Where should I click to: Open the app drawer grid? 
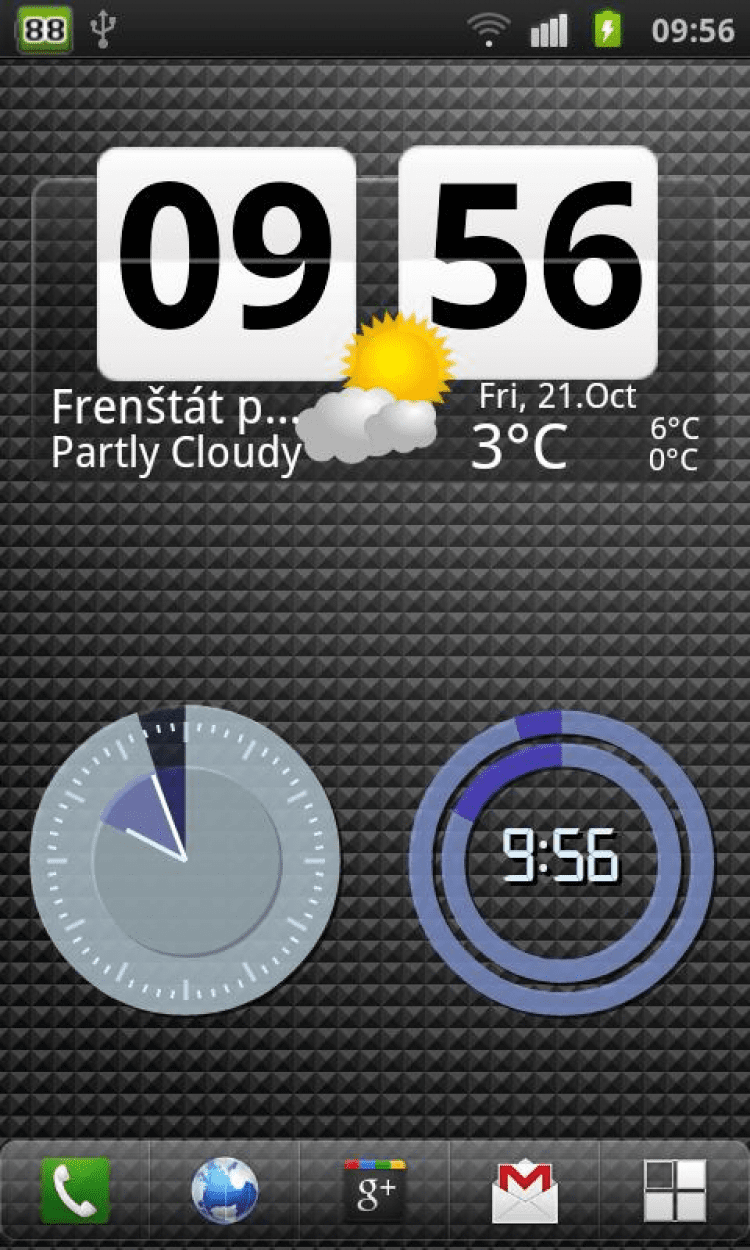point(675,1190)
